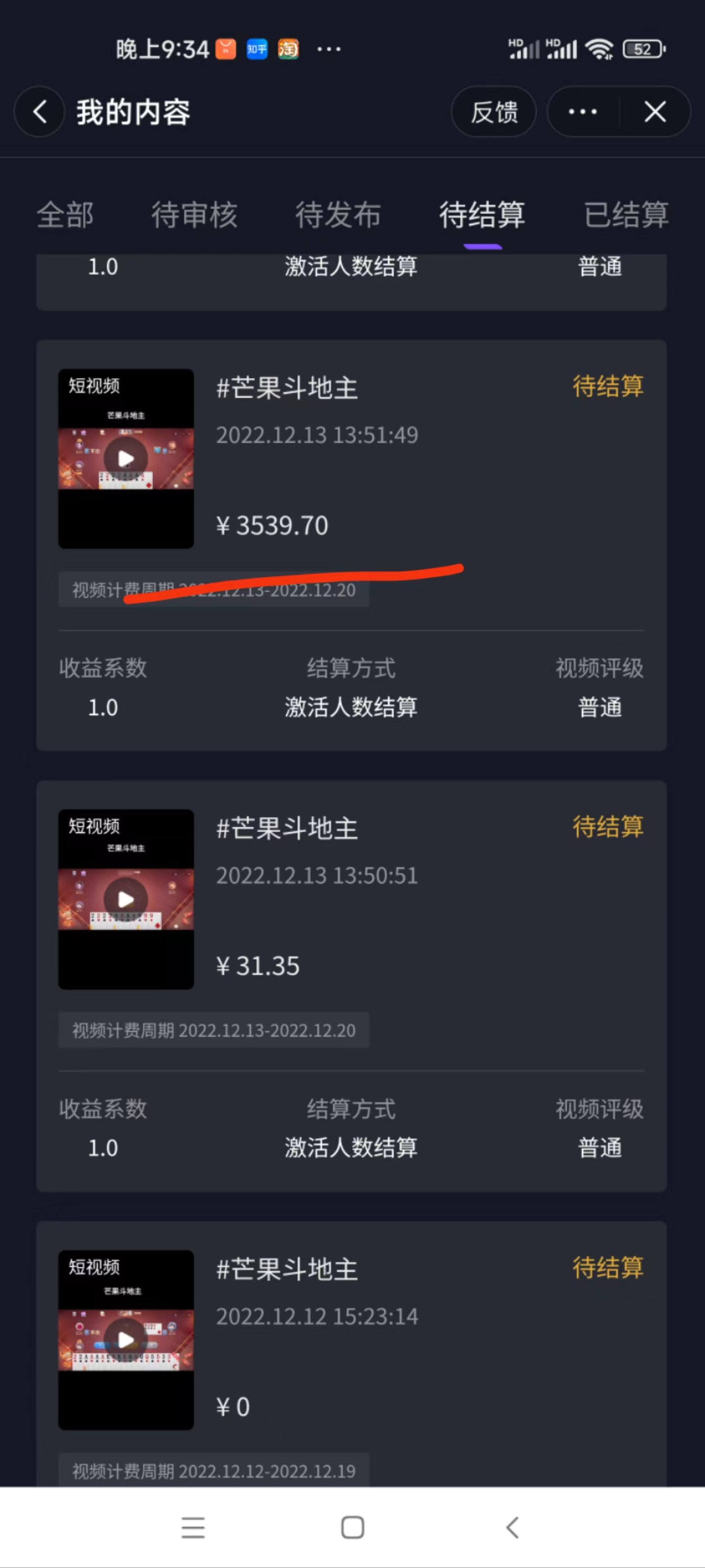Switch to the 待发布 tab
The width and height of the screenshot is (705, 1568).
(338, 215)
